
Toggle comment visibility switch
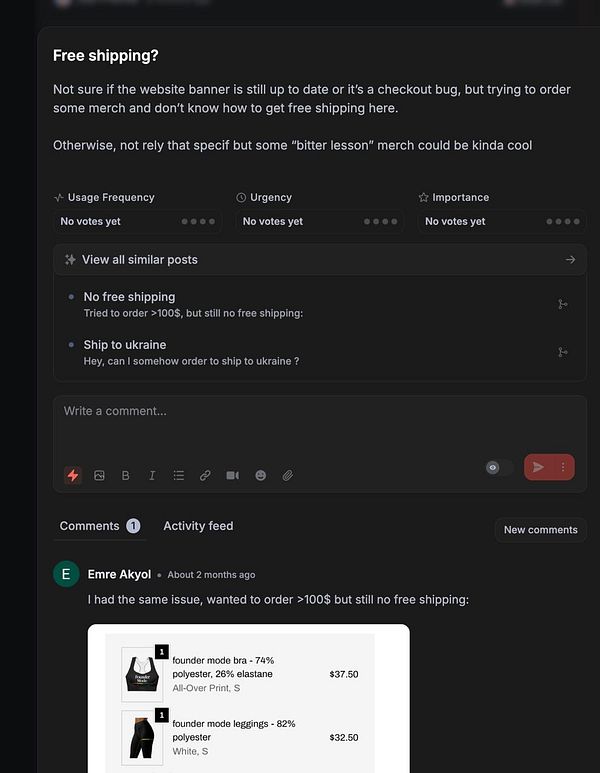(499, 467)
